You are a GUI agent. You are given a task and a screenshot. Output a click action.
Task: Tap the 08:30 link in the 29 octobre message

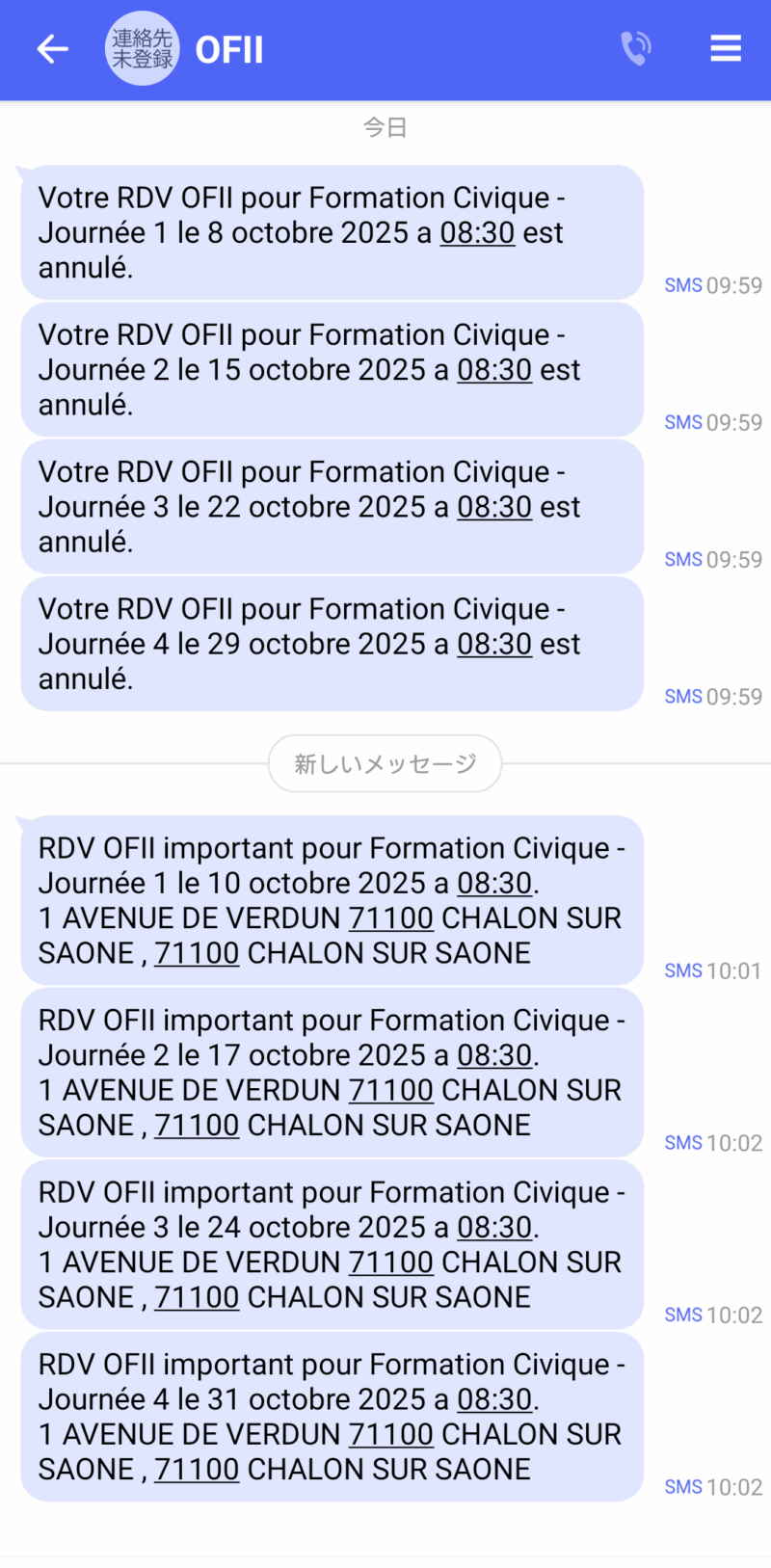click(x=493, y=644)
